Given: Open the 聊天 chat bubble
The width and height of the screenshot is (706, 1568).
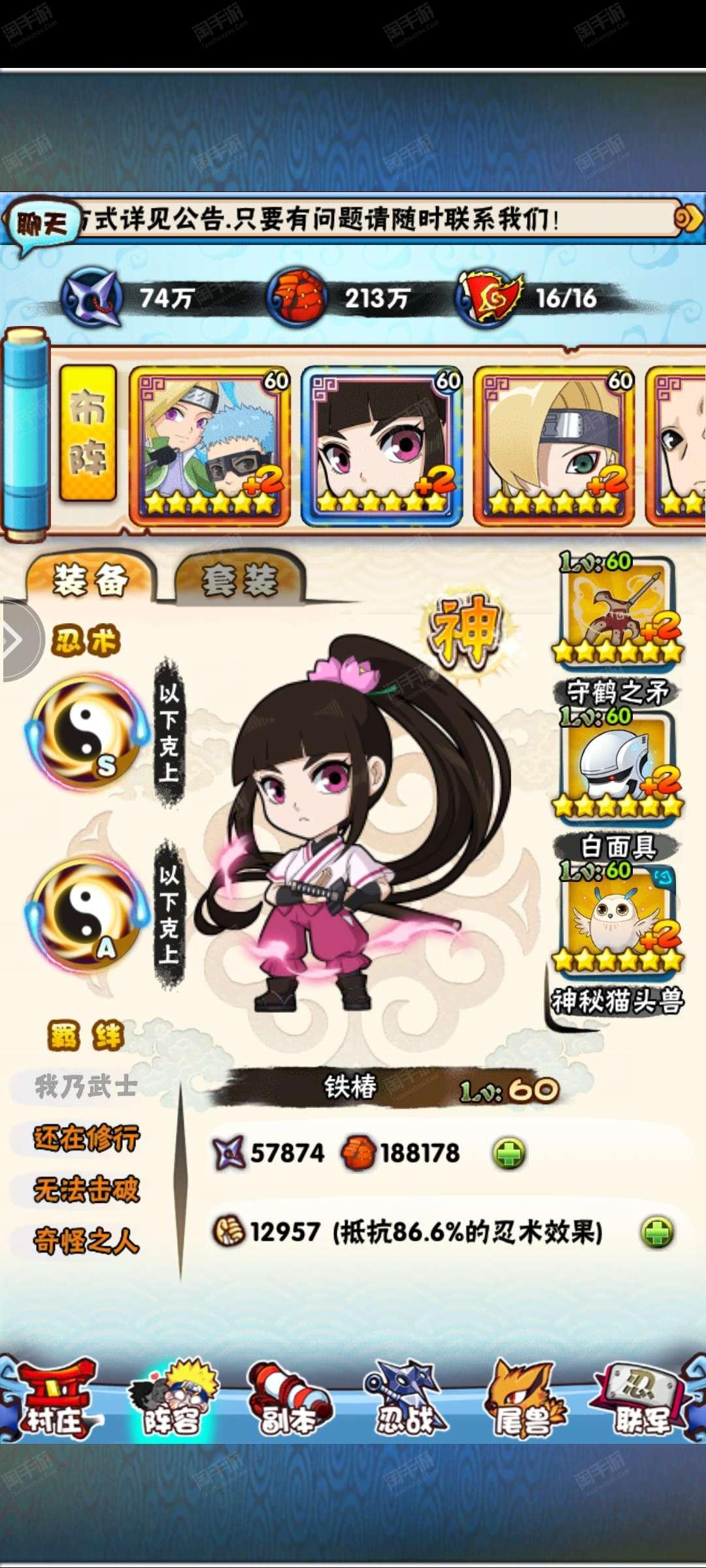Looking at the screenshot, I should coord(42,225).
